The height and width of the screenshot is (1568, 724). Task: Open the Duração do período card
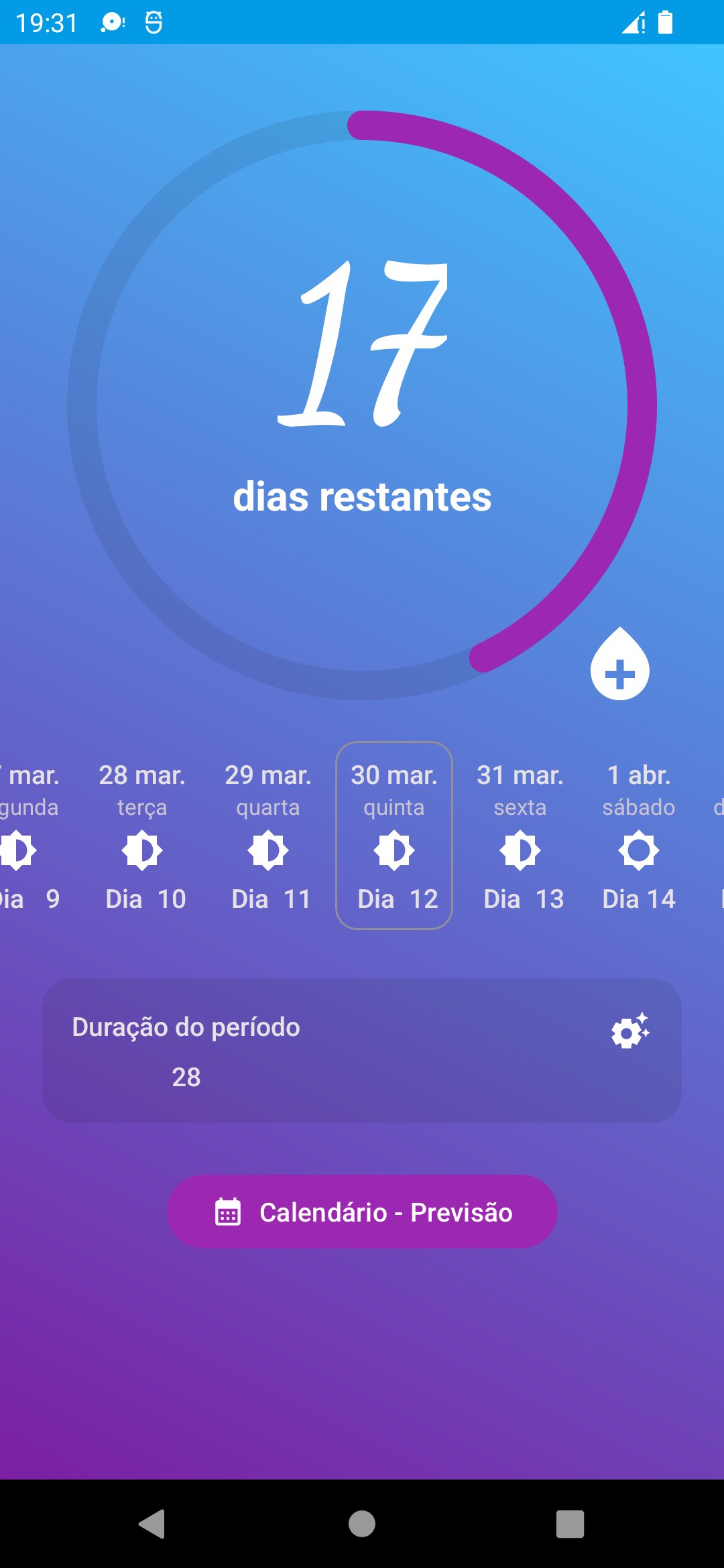coord(362,1051)
